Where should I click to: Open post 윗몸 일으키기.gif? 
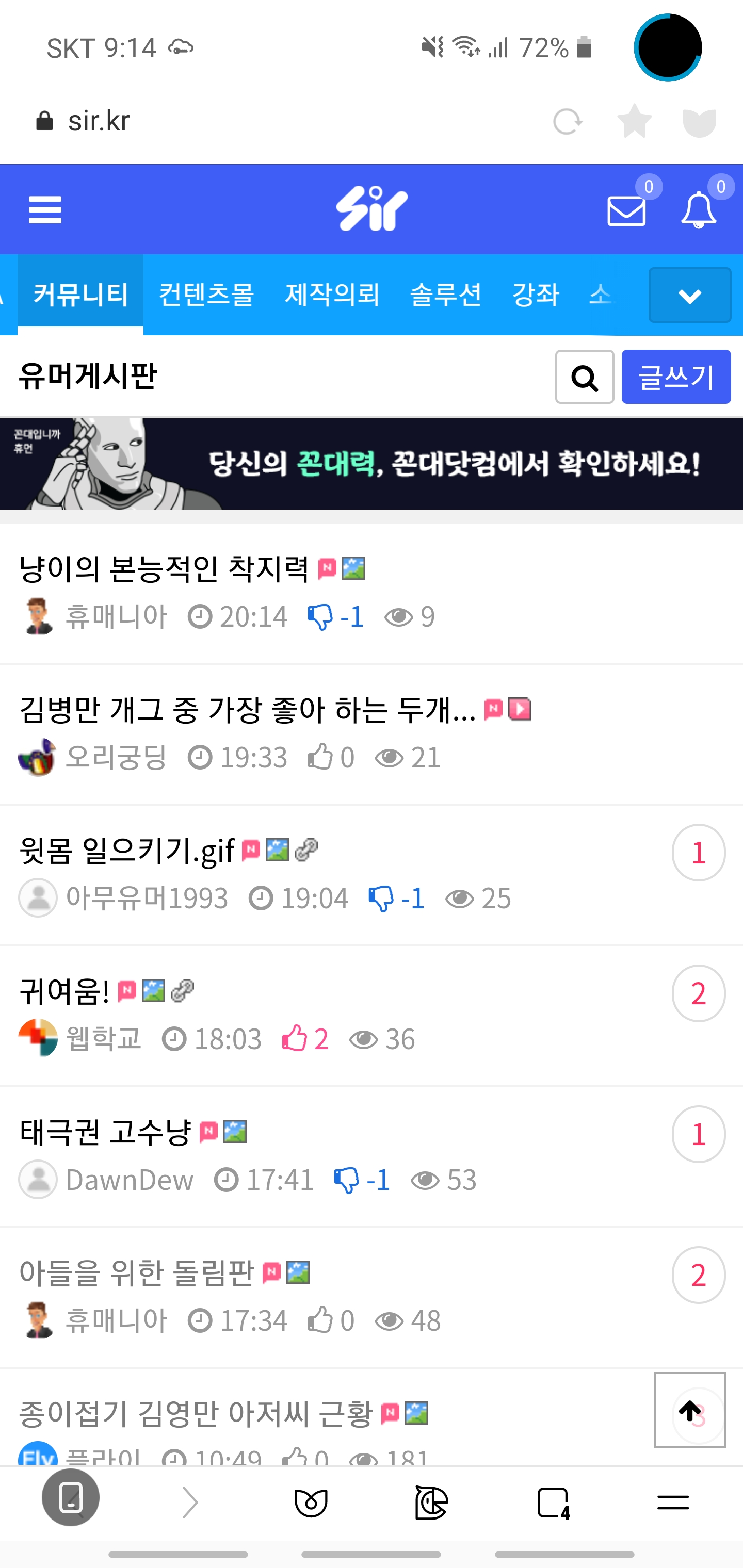[x=127, y=851]
